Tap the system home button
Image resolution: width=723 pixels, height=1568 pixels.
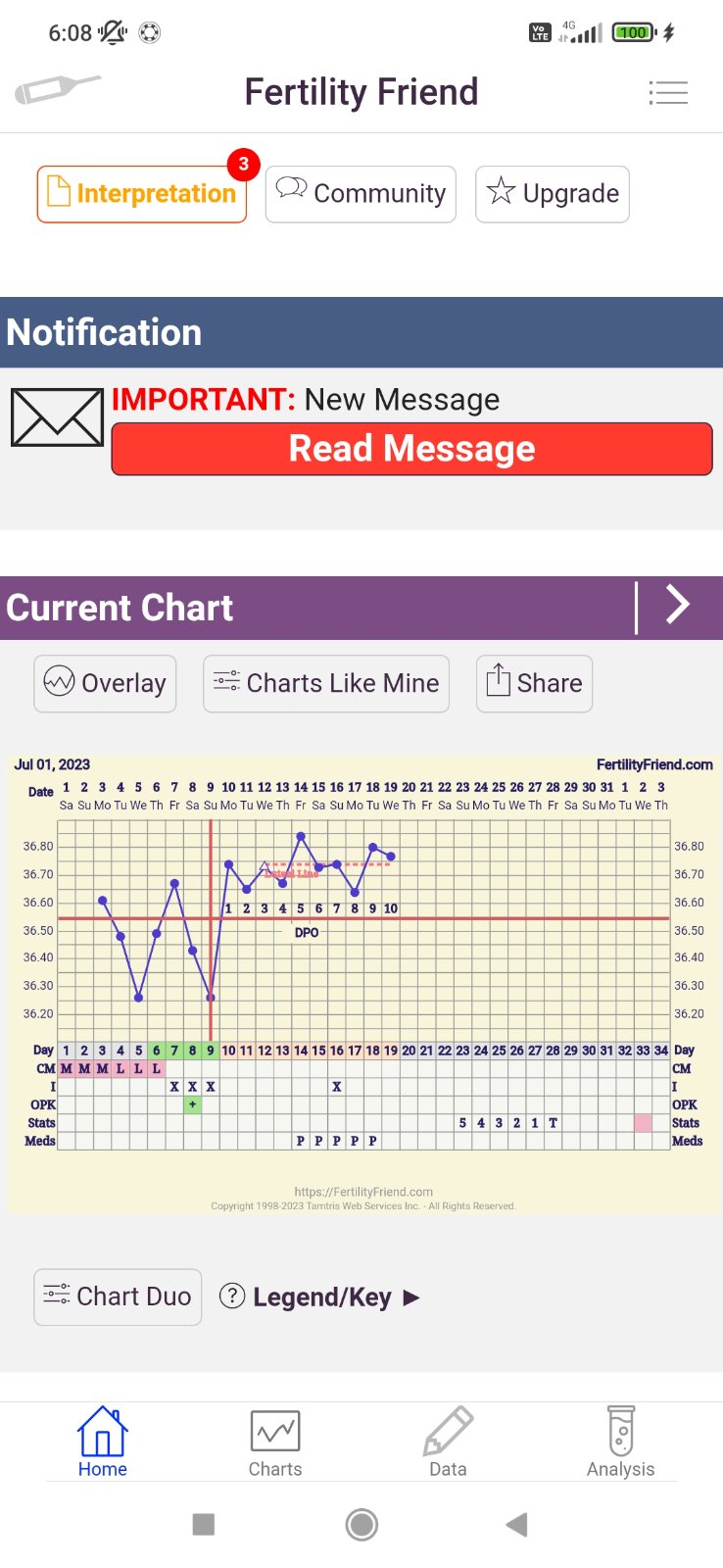[361, 1524]
